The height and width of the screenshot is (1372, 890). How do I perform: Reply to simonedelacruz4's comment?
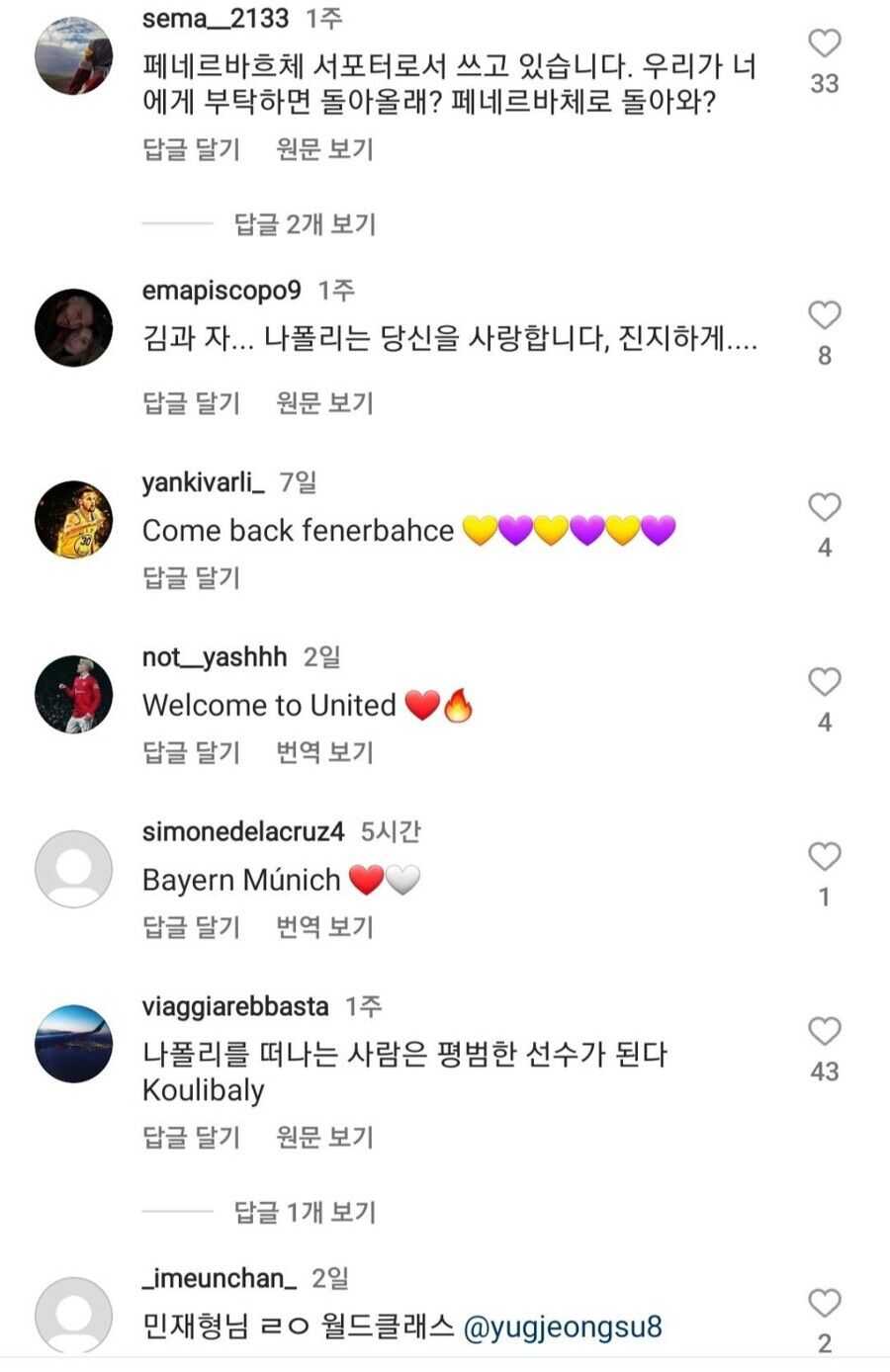tap(192, 928)
